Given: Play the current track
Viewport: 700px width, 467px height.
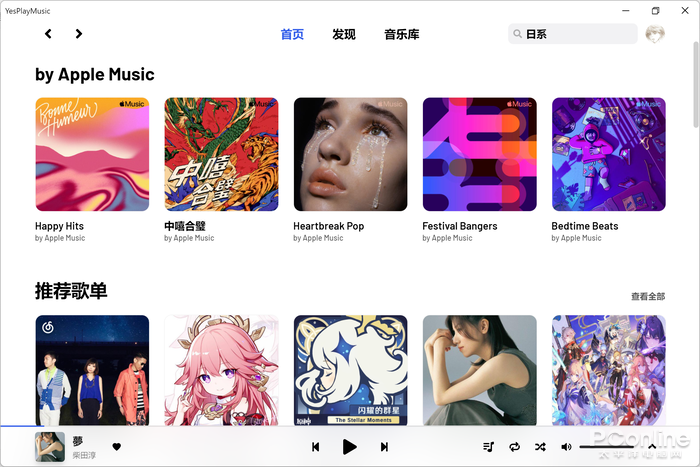Looking at the screenshot, I should pos(349,447).
